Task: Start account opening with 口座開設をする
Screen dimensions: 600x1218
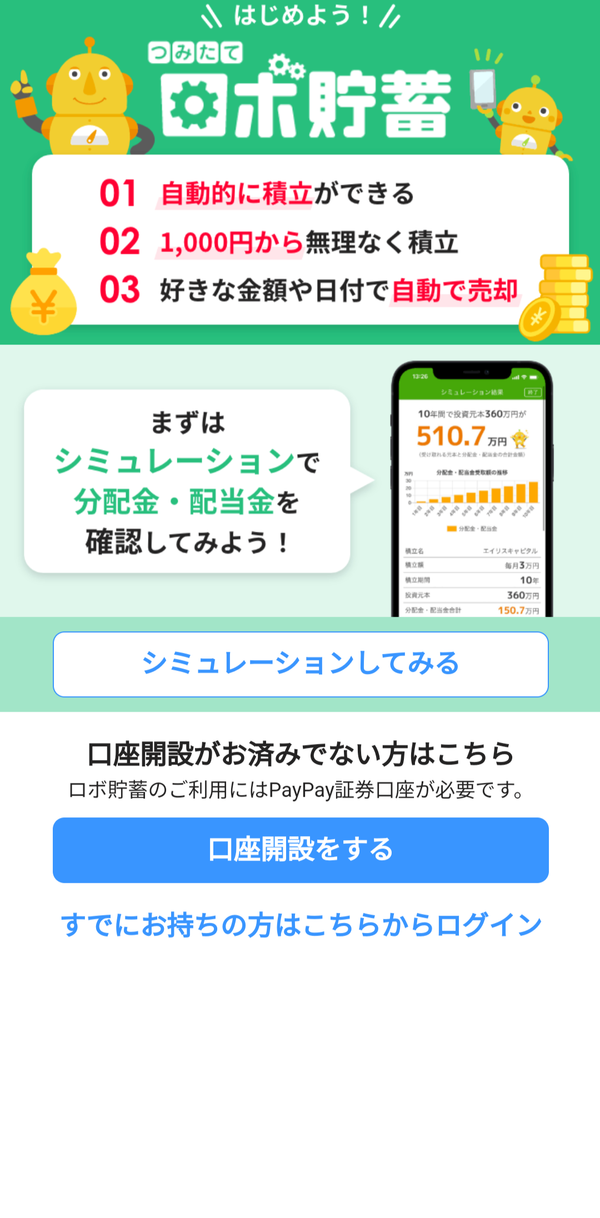Action: click(x=300, y=850)
